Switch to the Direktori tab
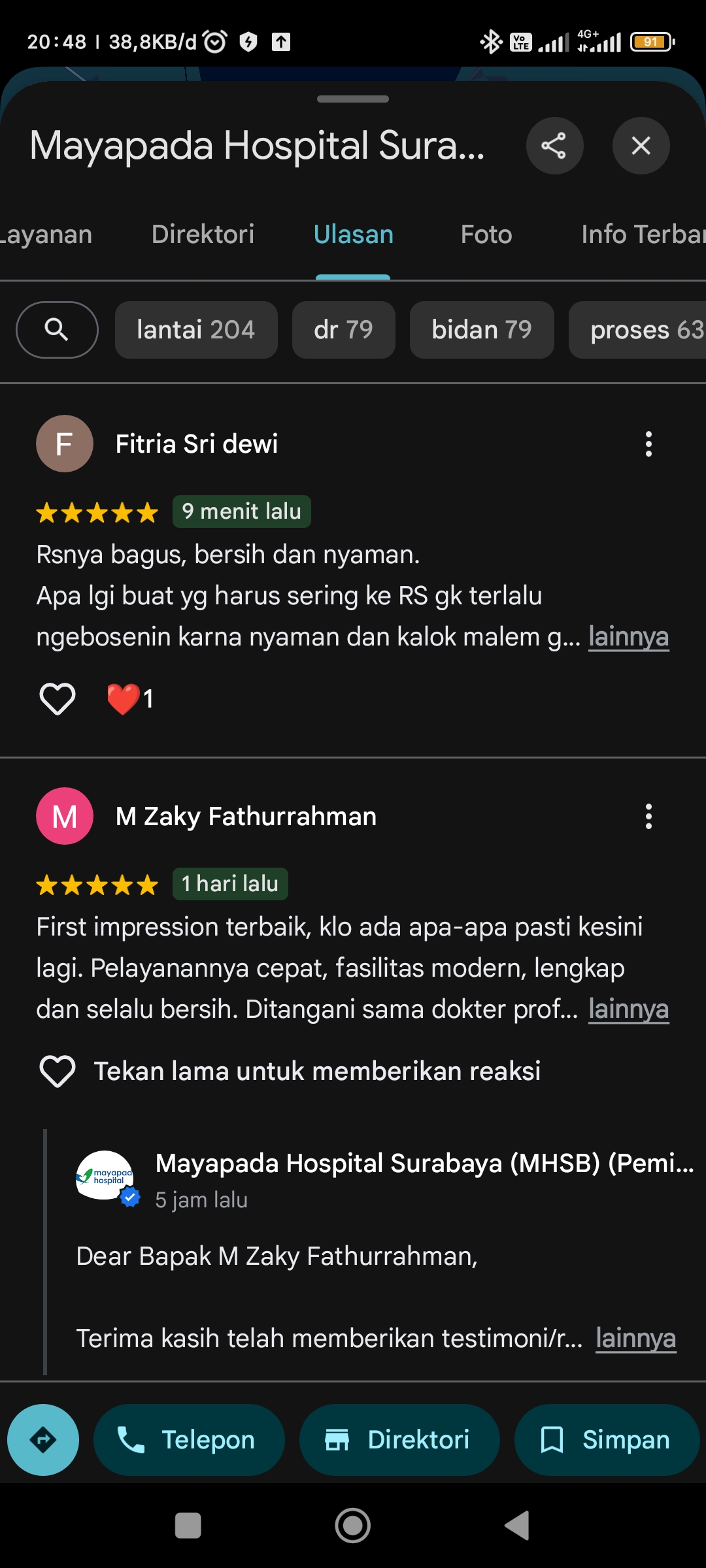This screenshot has height=1568, width=706. pos(203,235)
